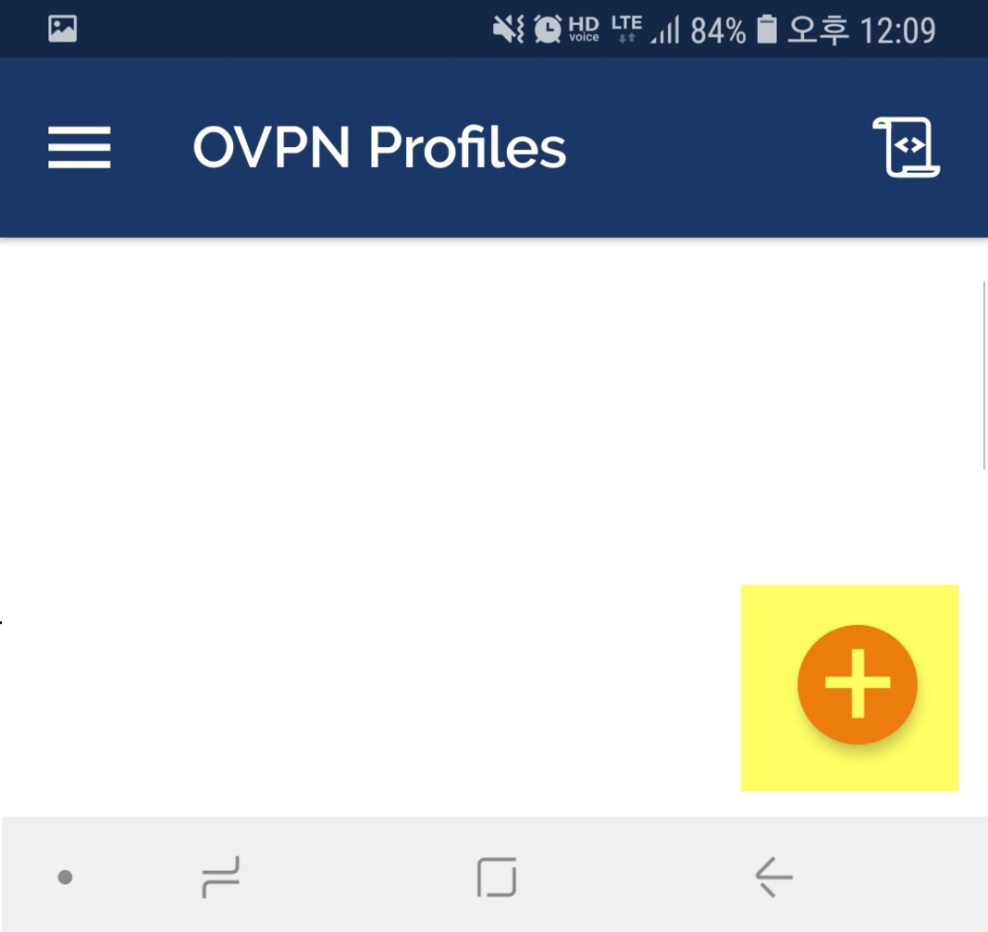The image size is (988, 932).
Task: Go to the home screen
Action: coord(497,878)
